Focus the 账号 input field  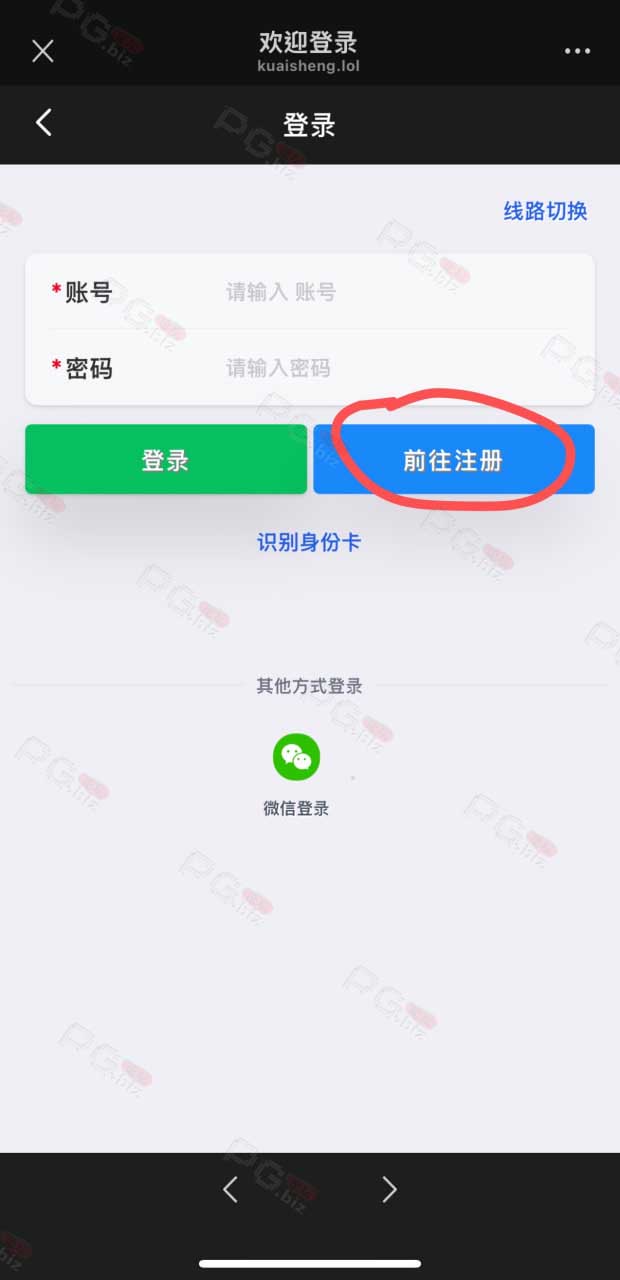click(x=398, y=292)
